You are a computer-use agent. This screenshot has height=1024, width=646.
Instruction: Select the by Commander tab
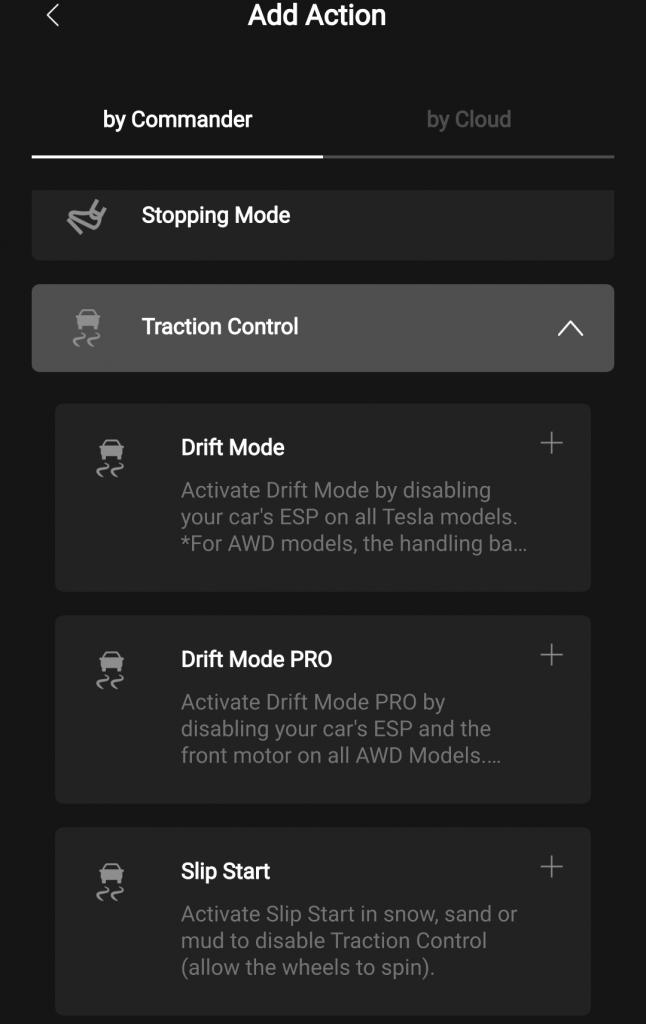[177, 120]
